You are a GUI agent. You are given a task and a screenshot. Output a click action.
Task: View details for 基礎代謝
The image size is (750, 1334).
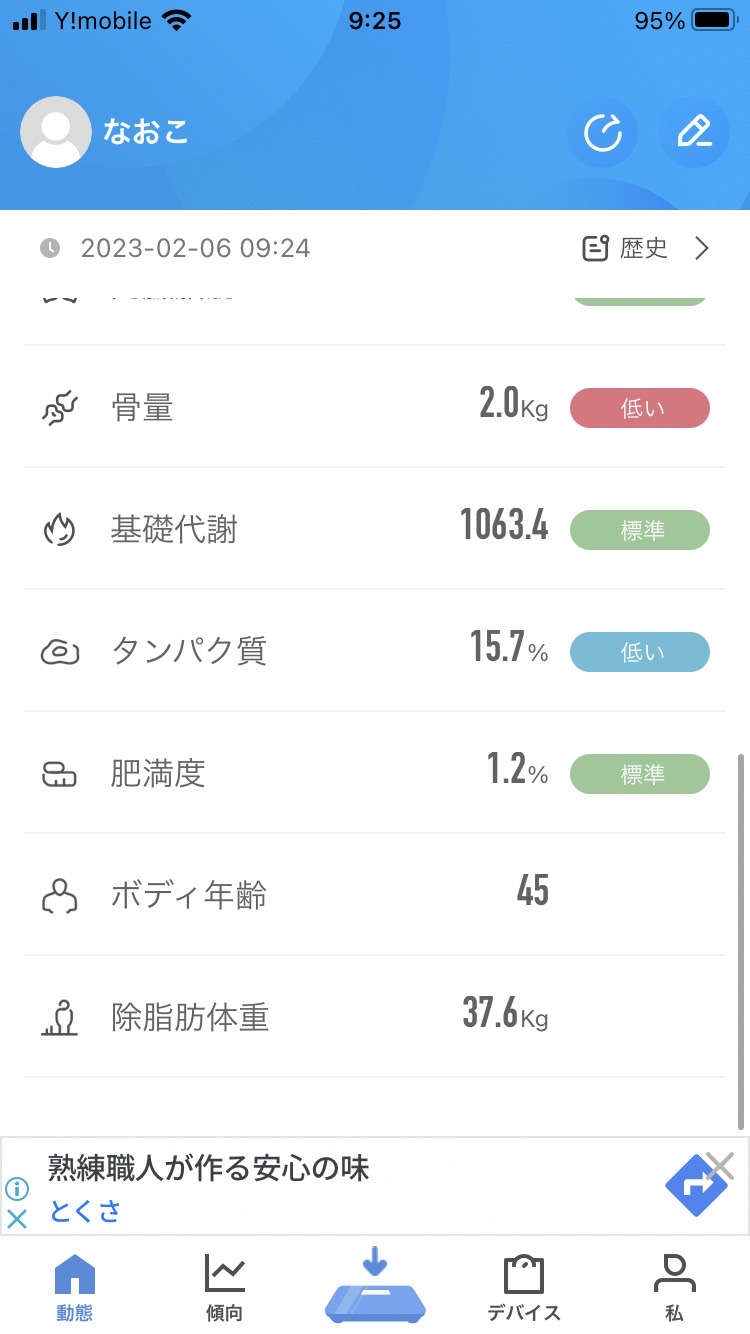click(x=375, y=529)
